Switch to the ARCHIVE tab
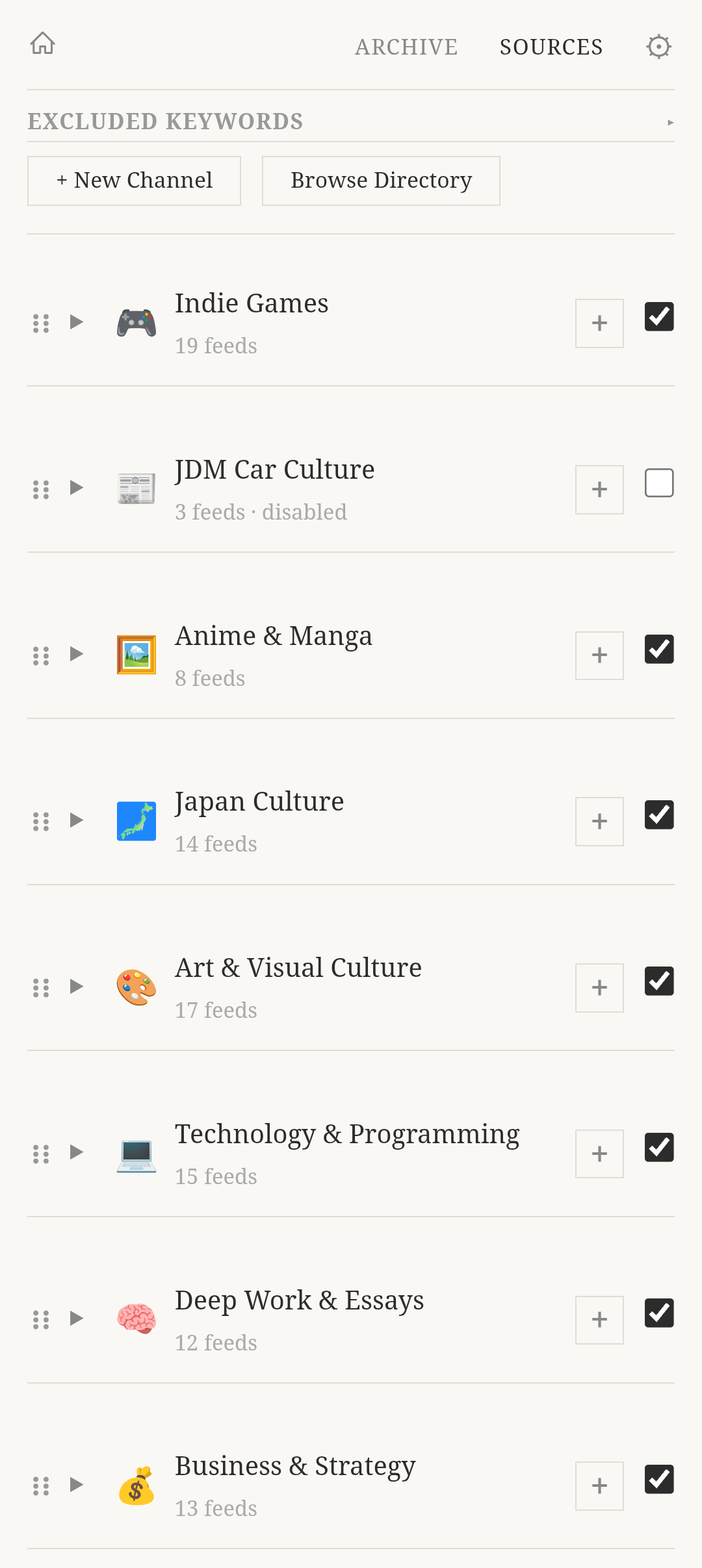Screen dimensions: 702x1568 click(406, 46)
